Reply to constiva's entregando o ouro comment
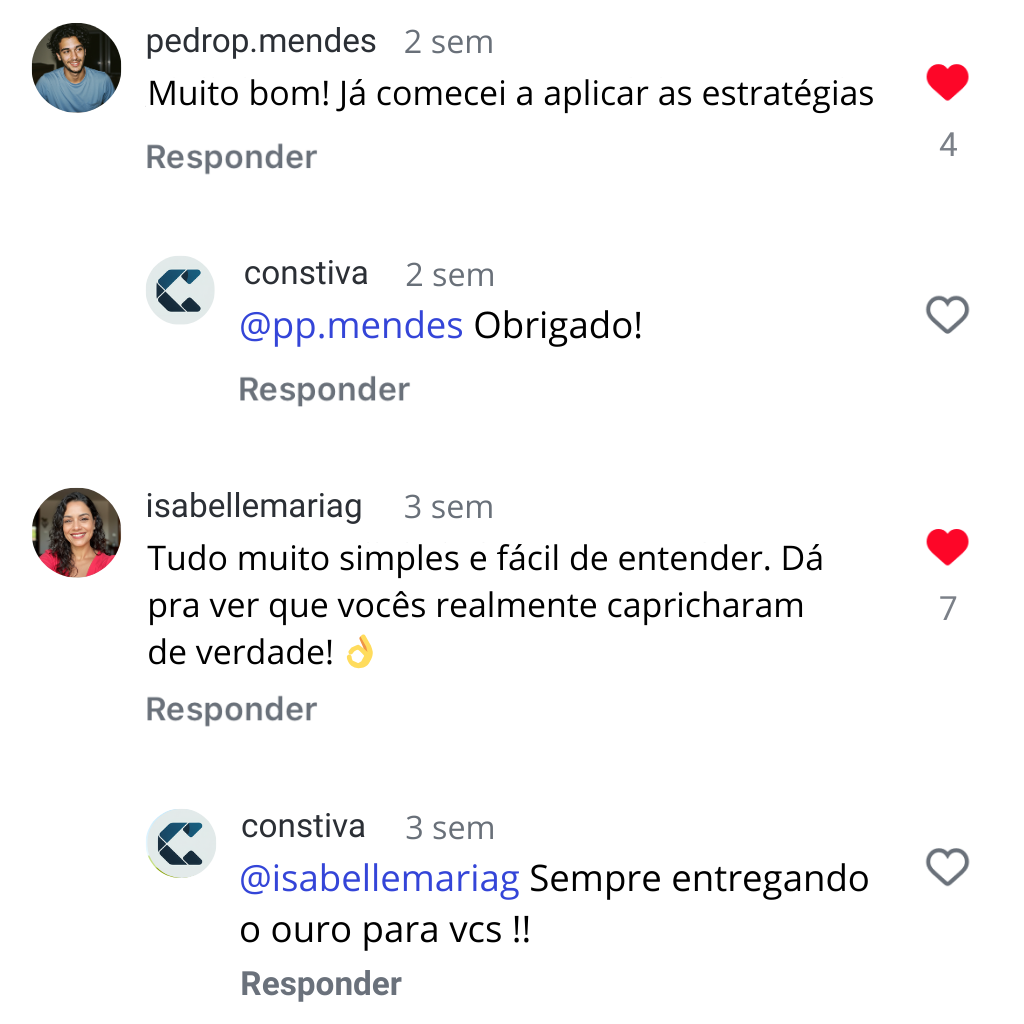Screen dimensions: 1024x1024 click(321, 984)
